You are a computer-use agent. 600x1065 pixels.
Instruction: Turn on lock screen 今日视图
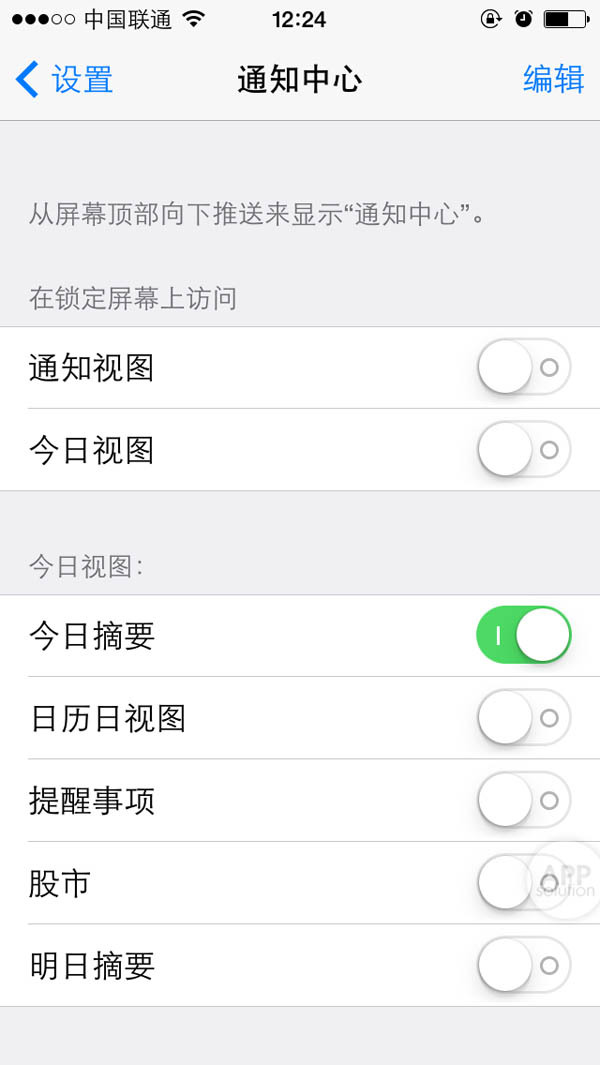click(524, 450)
